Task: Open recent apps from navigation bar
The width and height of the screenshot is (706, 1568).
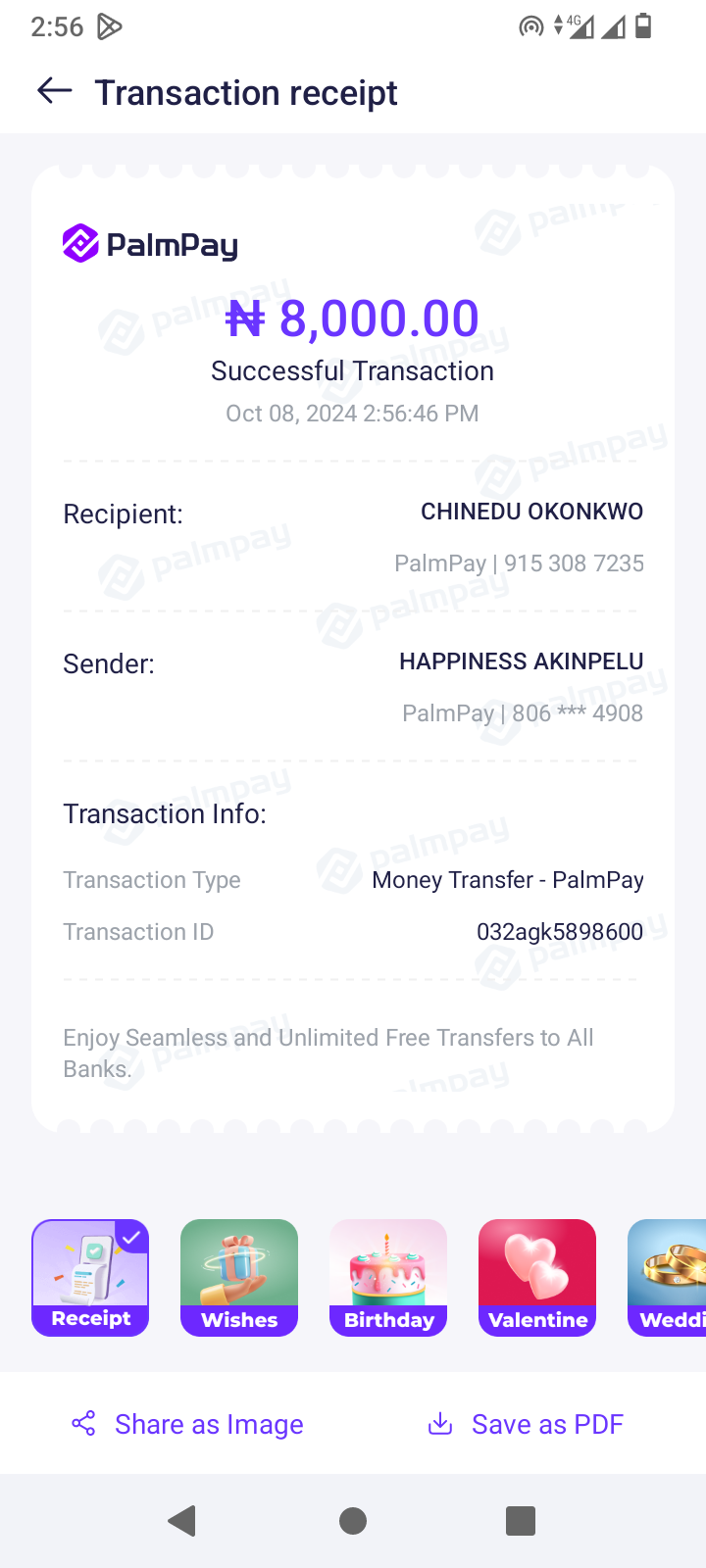Action: pyautogui.click(x=521, y=1521)
